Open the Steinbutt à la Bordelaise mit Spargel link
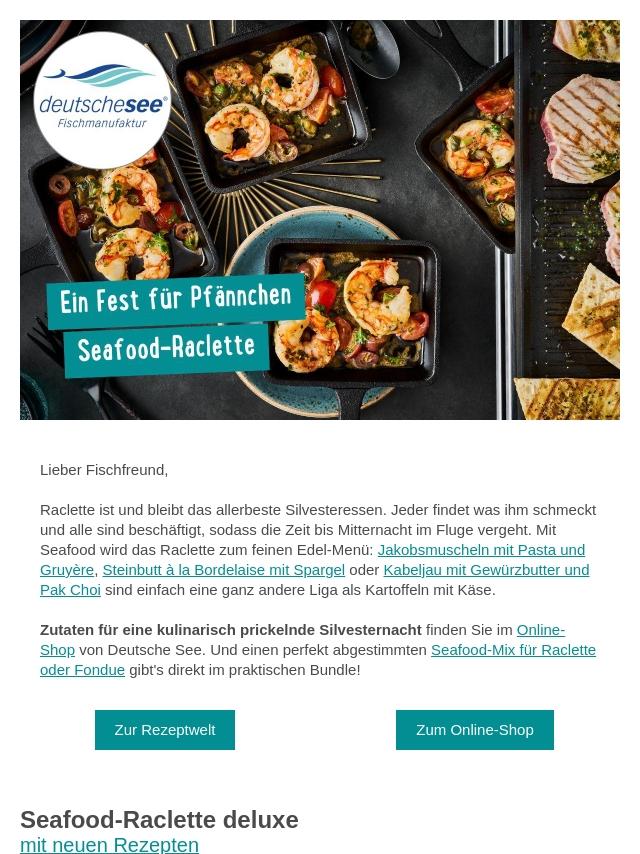This screenshot has height=854, width=640. pos(223,570)
